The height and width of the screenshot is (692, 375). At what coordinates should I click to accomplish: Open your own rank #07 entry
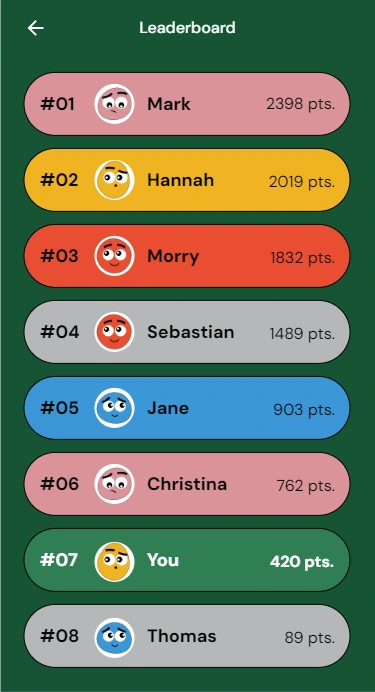point(187,560)
